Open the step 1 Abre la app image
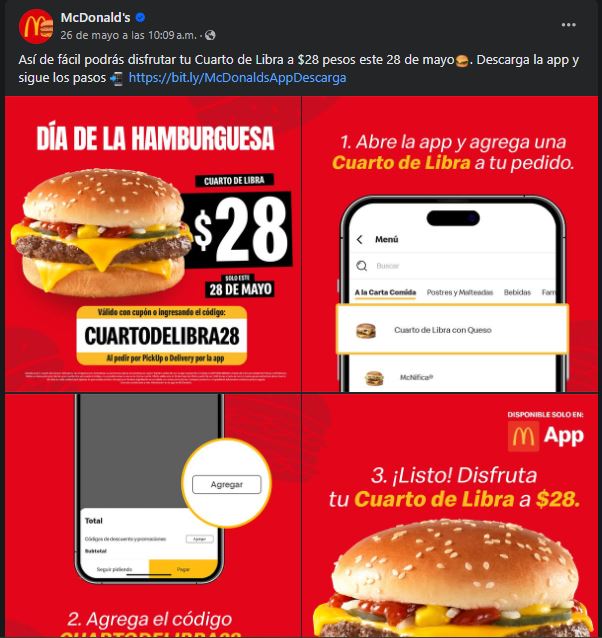This screenshot has height=638, width=602. coord(452,244)
